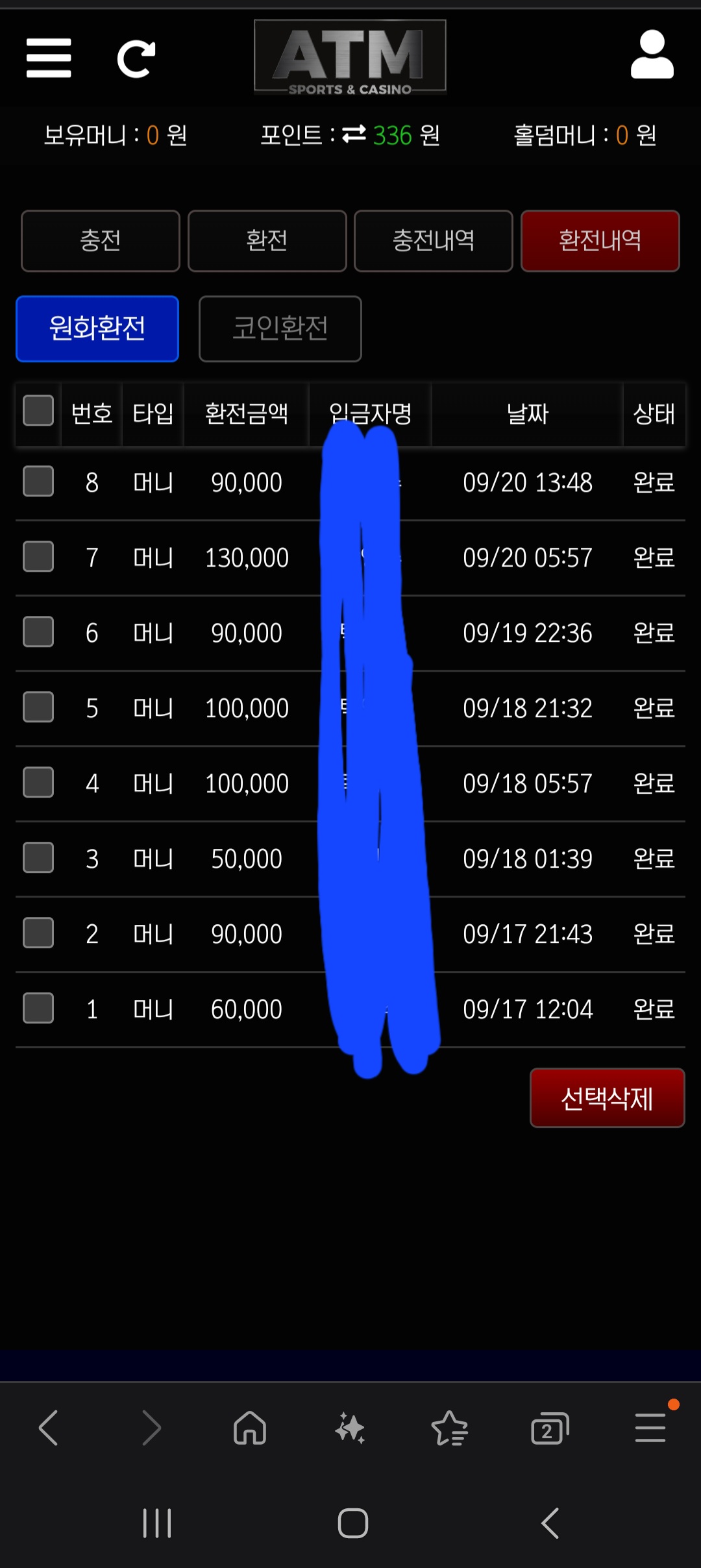Select the row 7 checkbox for 130,000
Screen dimensions: 701x1568
38,557
